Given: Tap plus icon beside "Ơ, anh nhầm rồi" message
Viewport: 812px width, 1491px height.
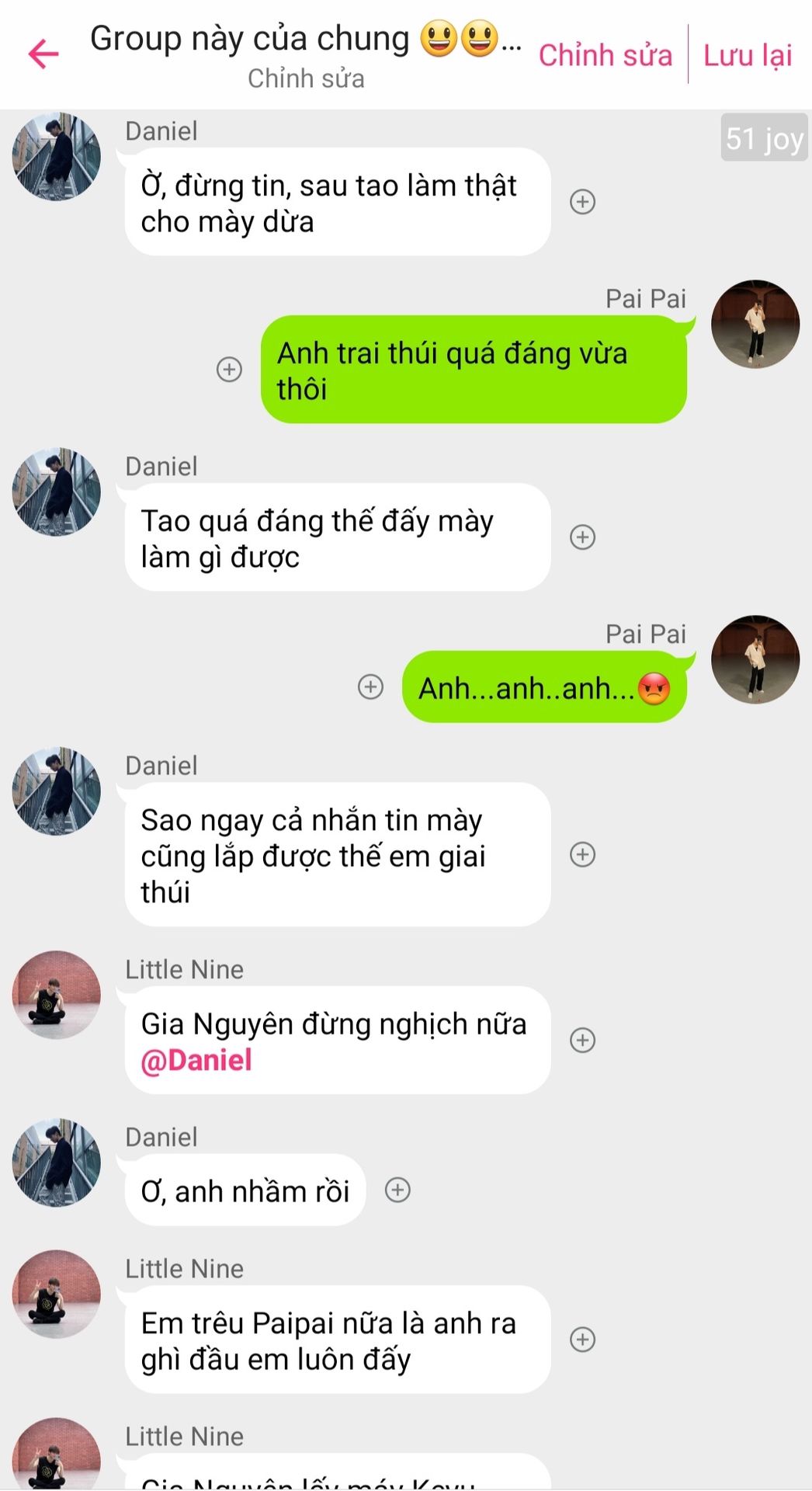Looking at the screenshot, I should (x=397, y=1190).
